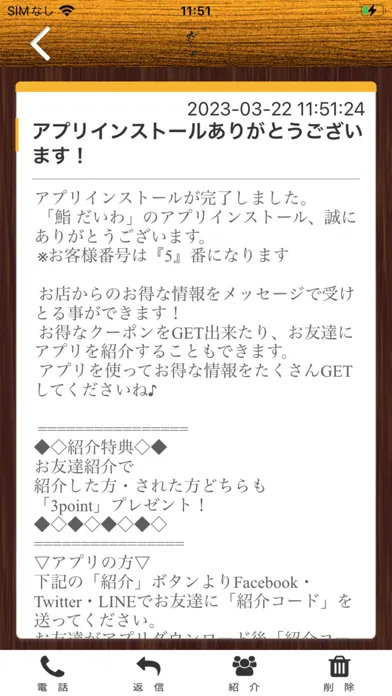Go back using the top-left arrow

pyautogui.click(x=40, y=44)
